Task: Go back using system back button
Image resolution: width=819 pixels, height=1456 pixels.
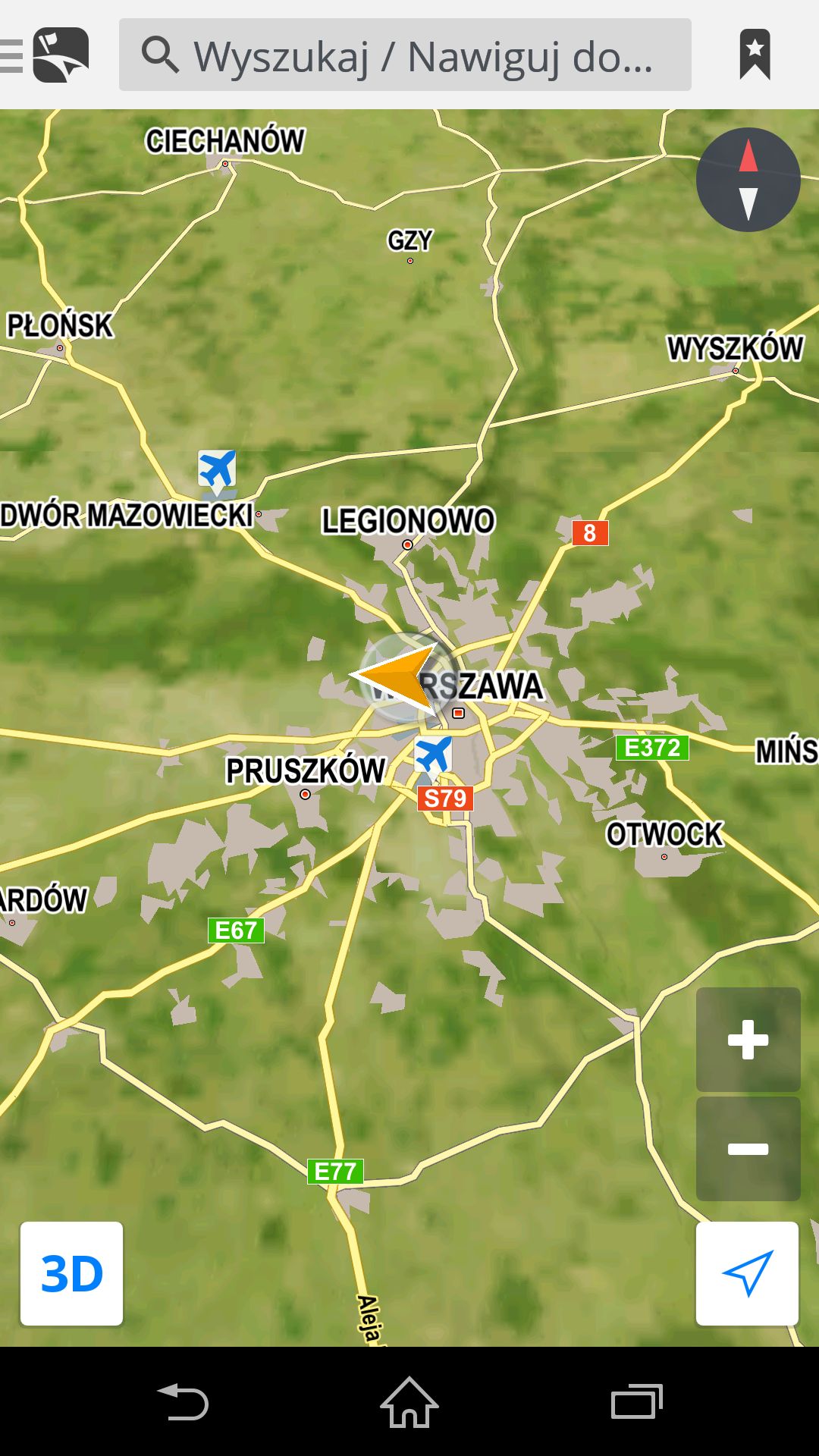Action: tap(182, 1401)
